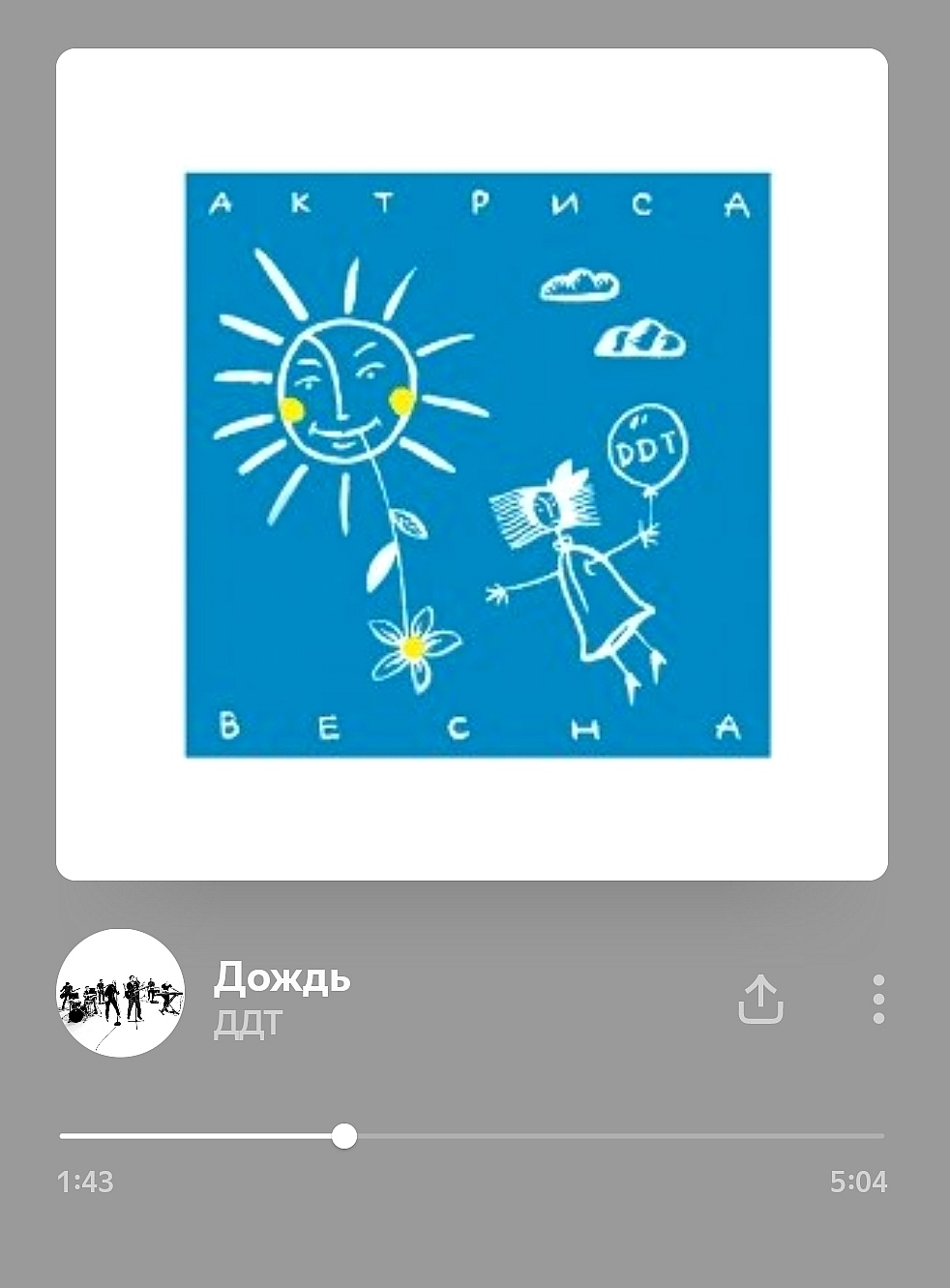Tap the playback progress slider
Viewport: 950px width, 1288px height.
point(472,1136)
